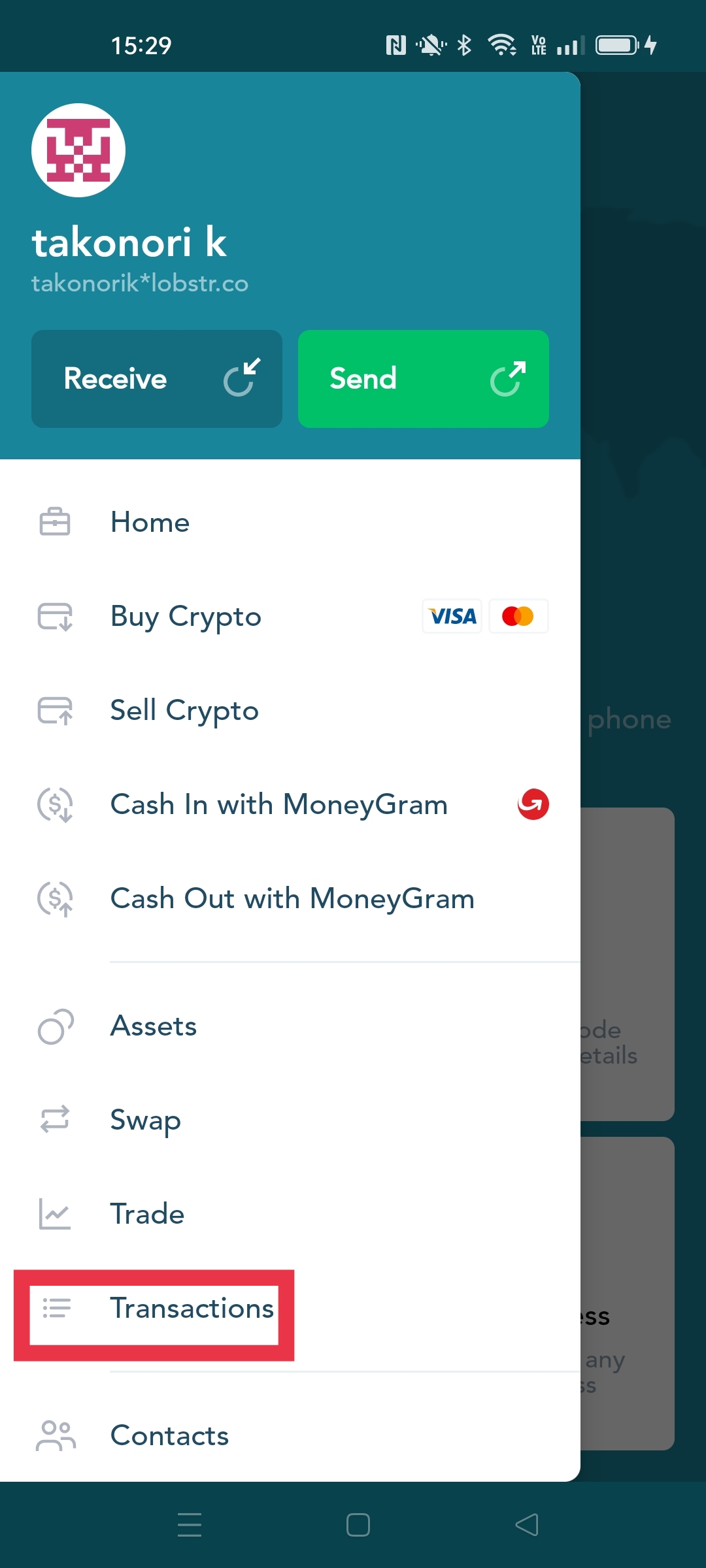Click the Sell Crypto card icon
706x1568 pixels.
click(55, 710)
